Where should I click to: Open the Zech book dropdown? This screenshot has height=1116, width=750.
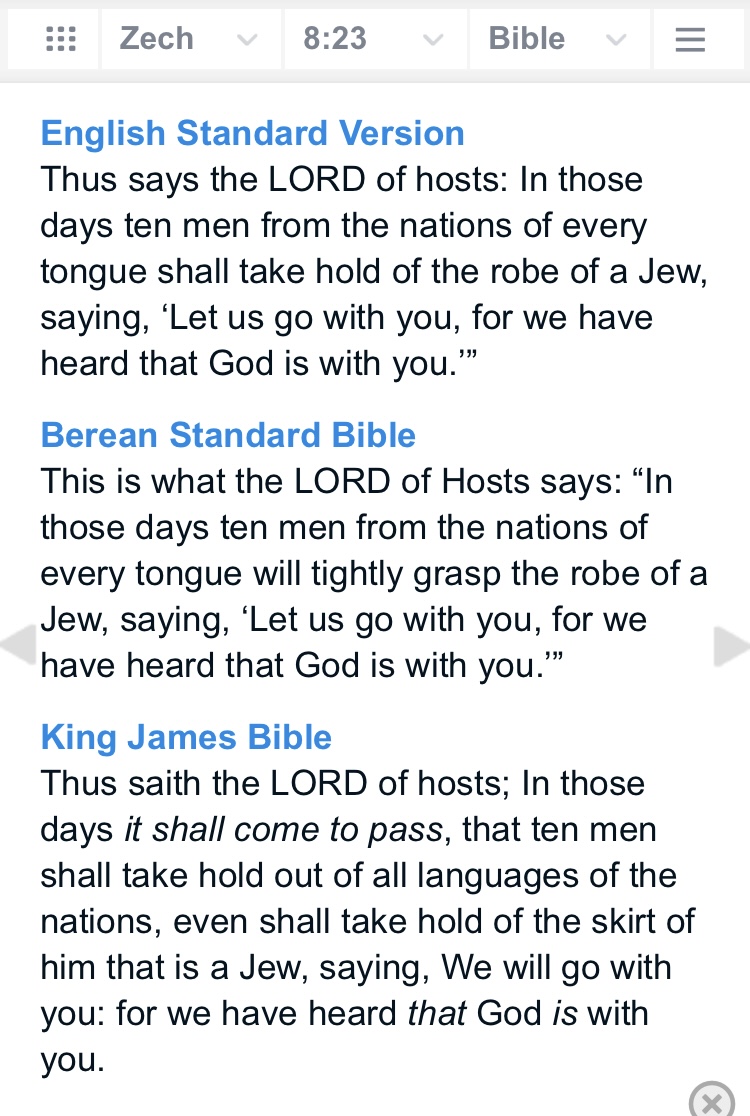[189, 40]
